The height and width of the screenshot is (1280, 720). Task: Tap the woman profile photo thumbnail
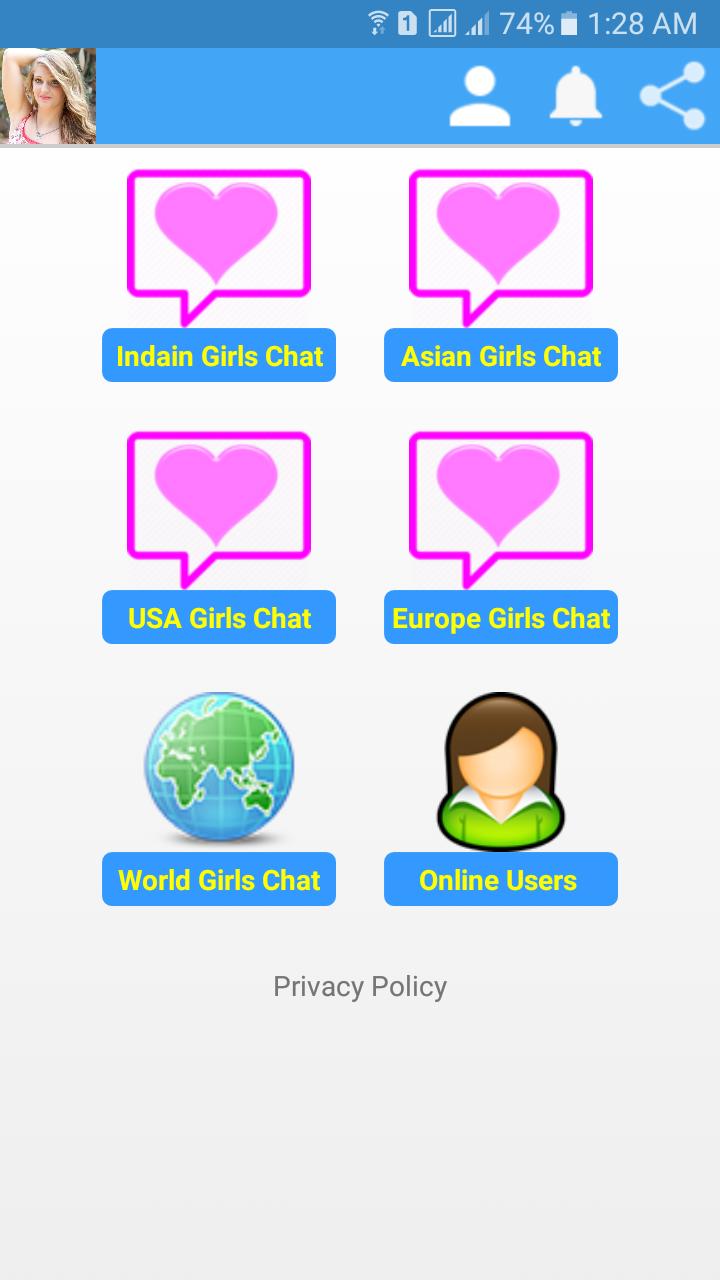pos(48,96)
